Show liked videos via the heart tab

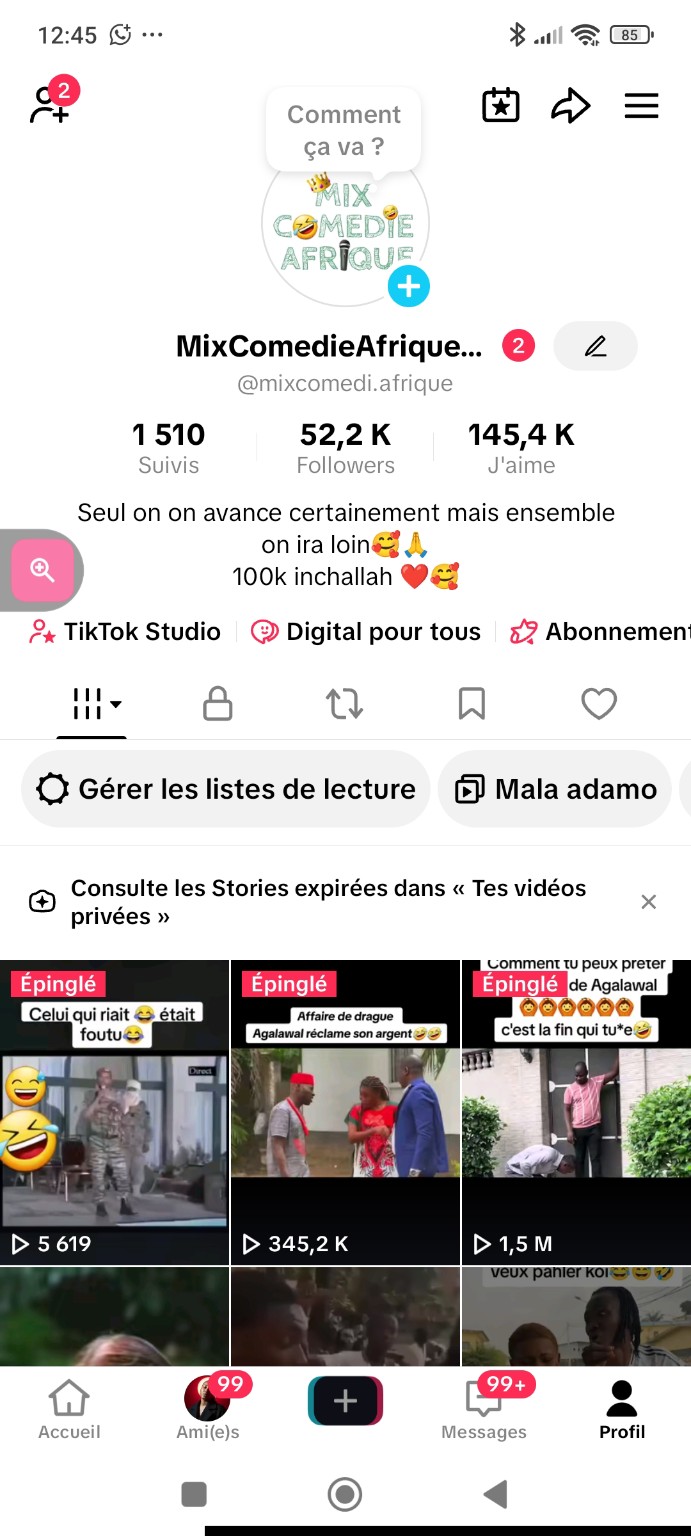(x=599, y=704)
